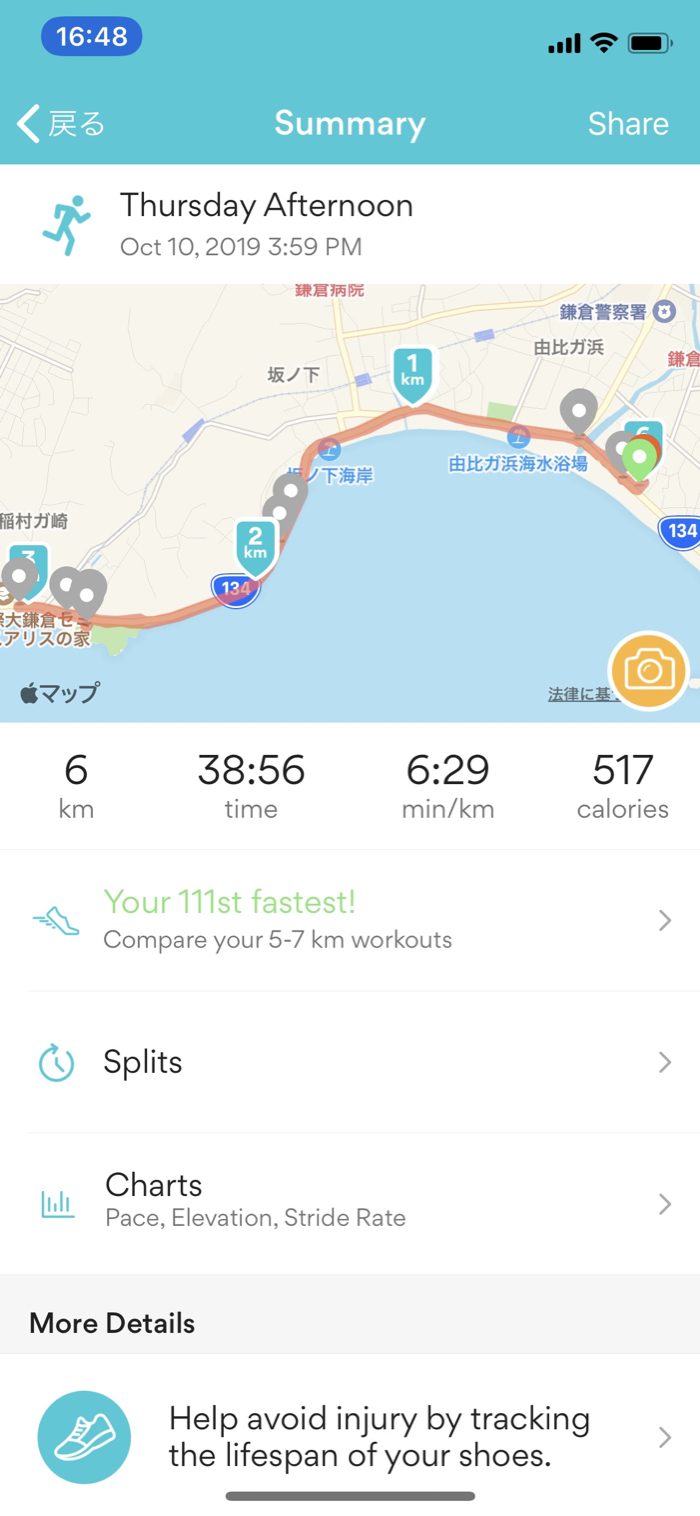Tap the Thursday Afternoon workout title
Screen dimensions: 700x1516
(x=266, y=206)
